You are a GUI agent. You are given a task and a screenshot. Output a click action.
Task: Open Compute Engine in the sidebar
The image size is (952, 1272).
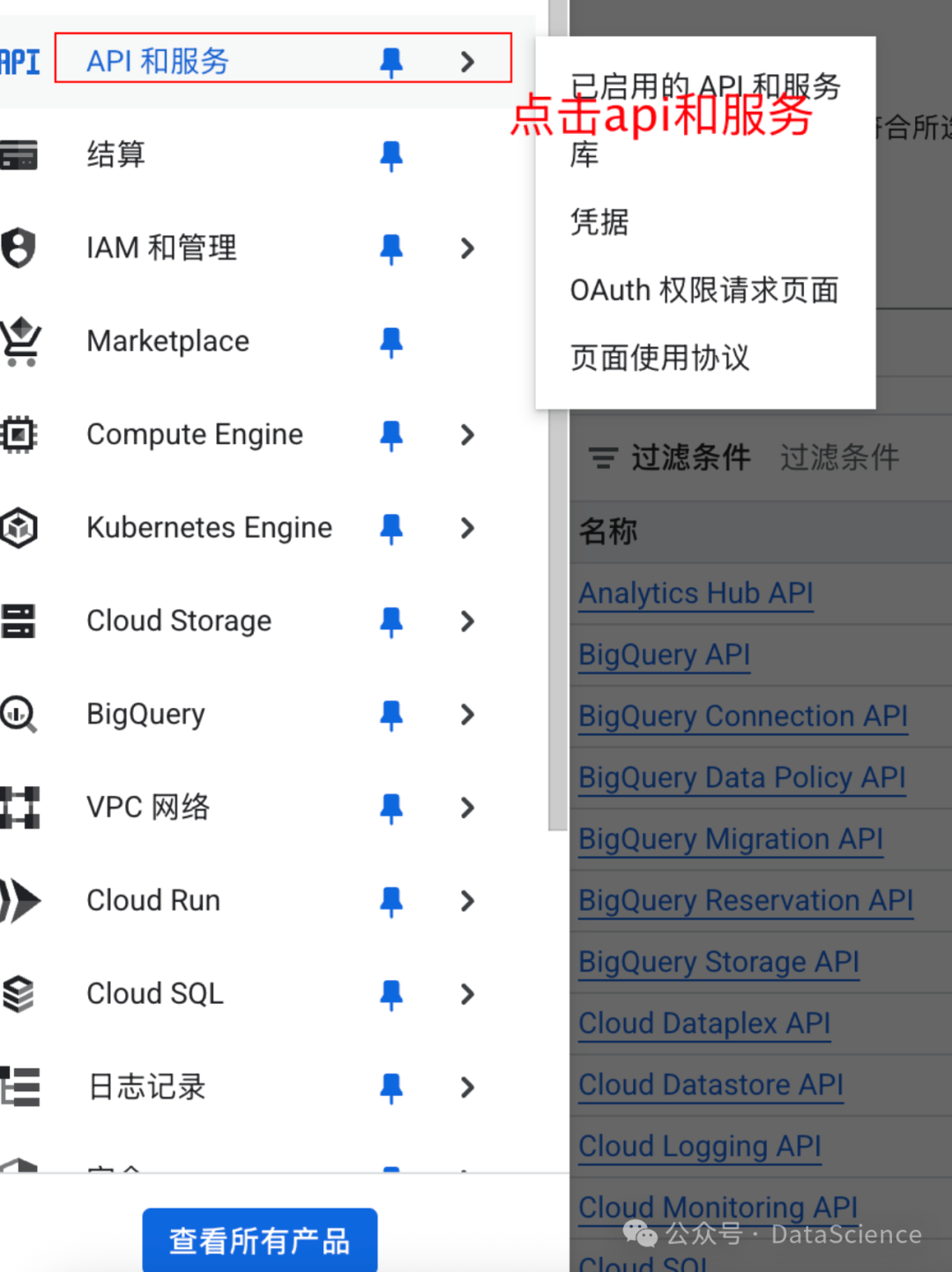tap(194, 435)
